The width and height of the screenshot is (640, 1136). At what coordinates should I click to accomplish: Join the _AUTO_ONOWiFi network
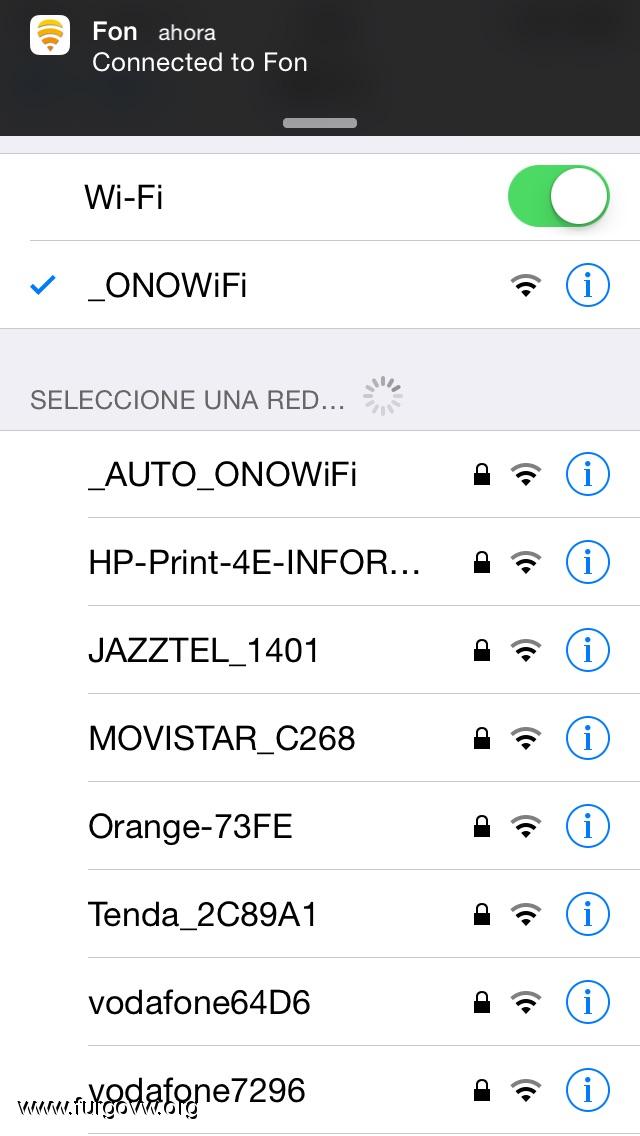tap(224, 474)
